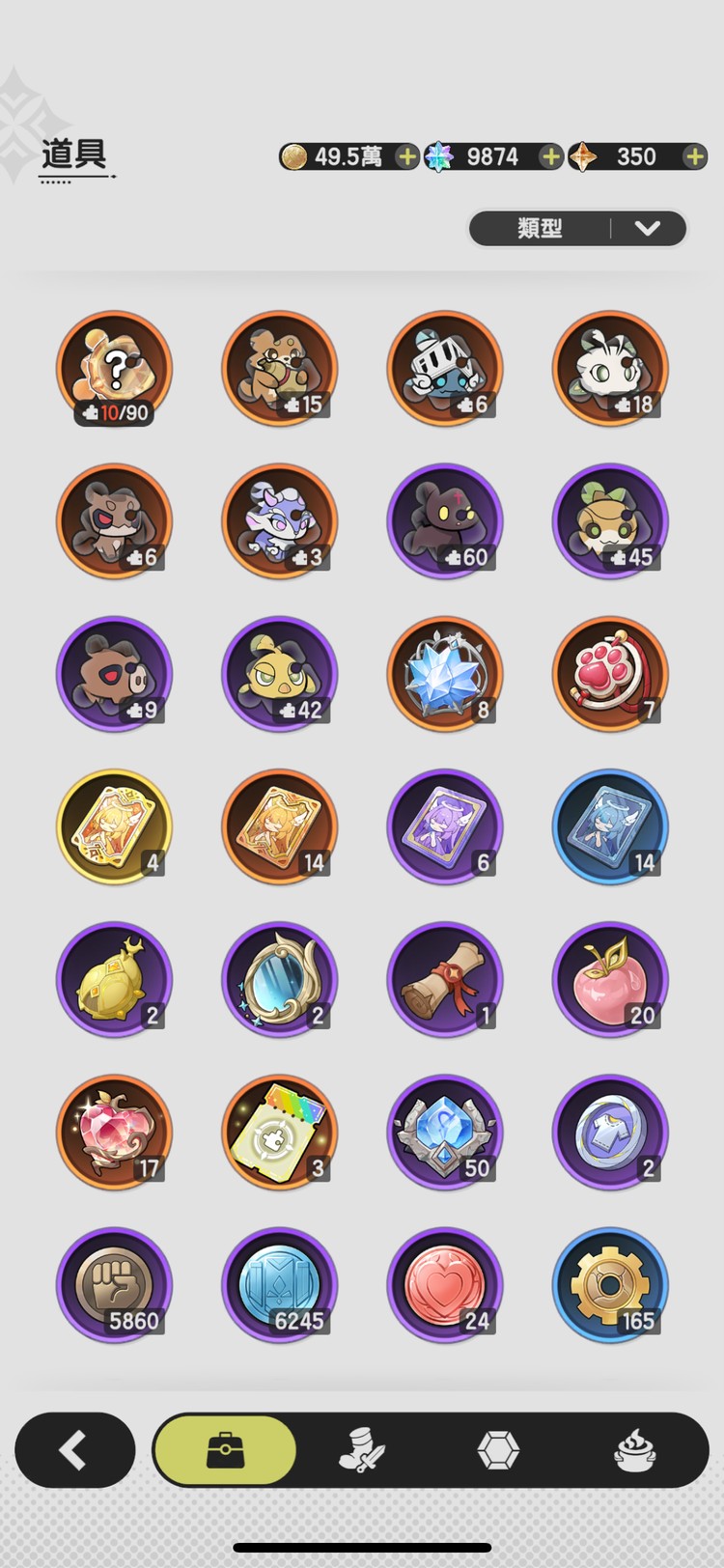Open the mystery piece item showing 10/90
Viewport: 724px width, 1568px height.
click(x=114, y=369)
